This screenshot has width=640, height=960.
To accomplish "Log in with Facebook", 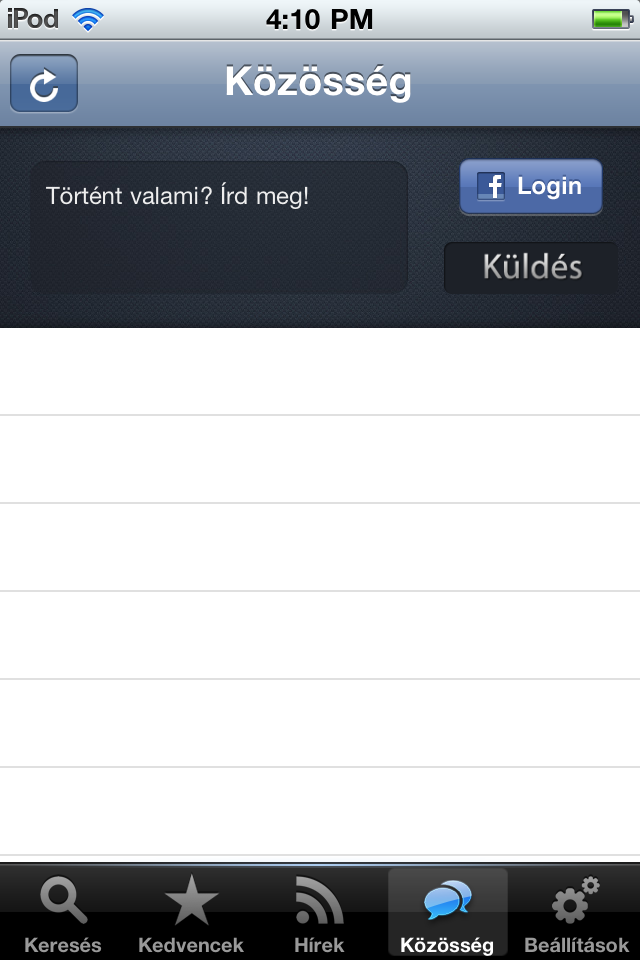I will pos(530,187).
